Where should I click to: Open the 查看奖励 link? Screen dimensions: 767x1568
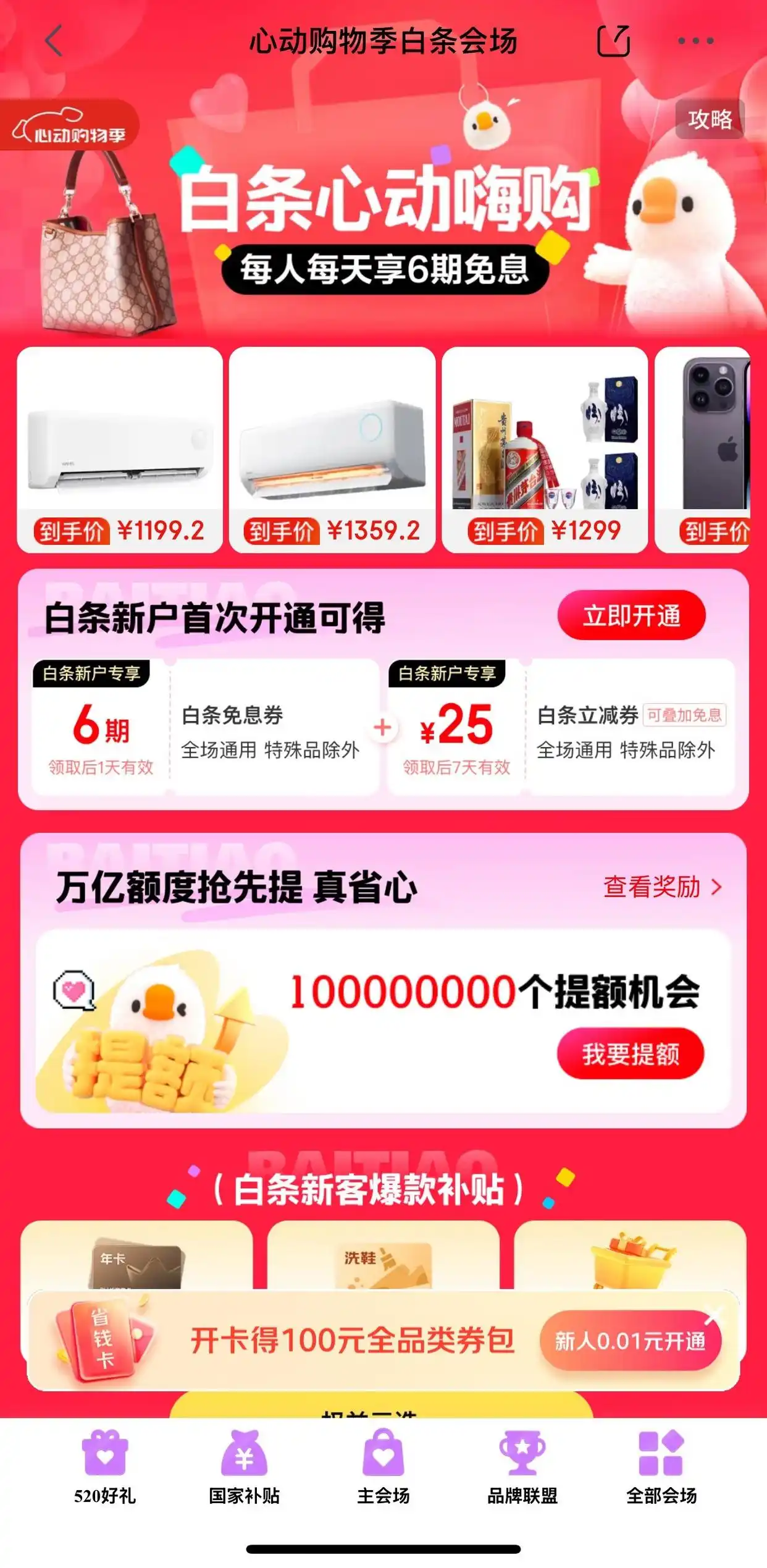coord(662,887)
